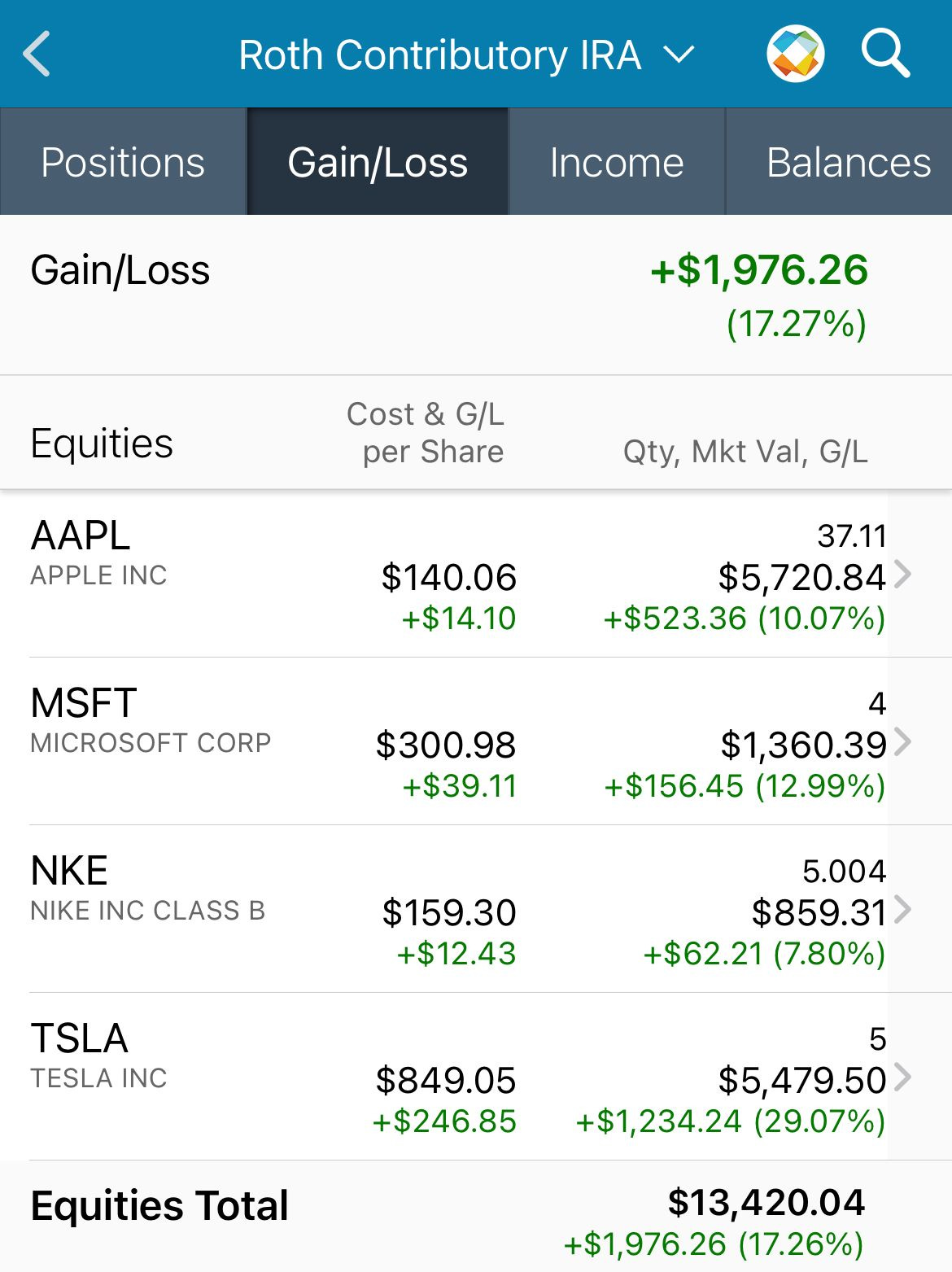Open the Balances tab
This screenshot has width=952, height=1272.
(847, 162)
